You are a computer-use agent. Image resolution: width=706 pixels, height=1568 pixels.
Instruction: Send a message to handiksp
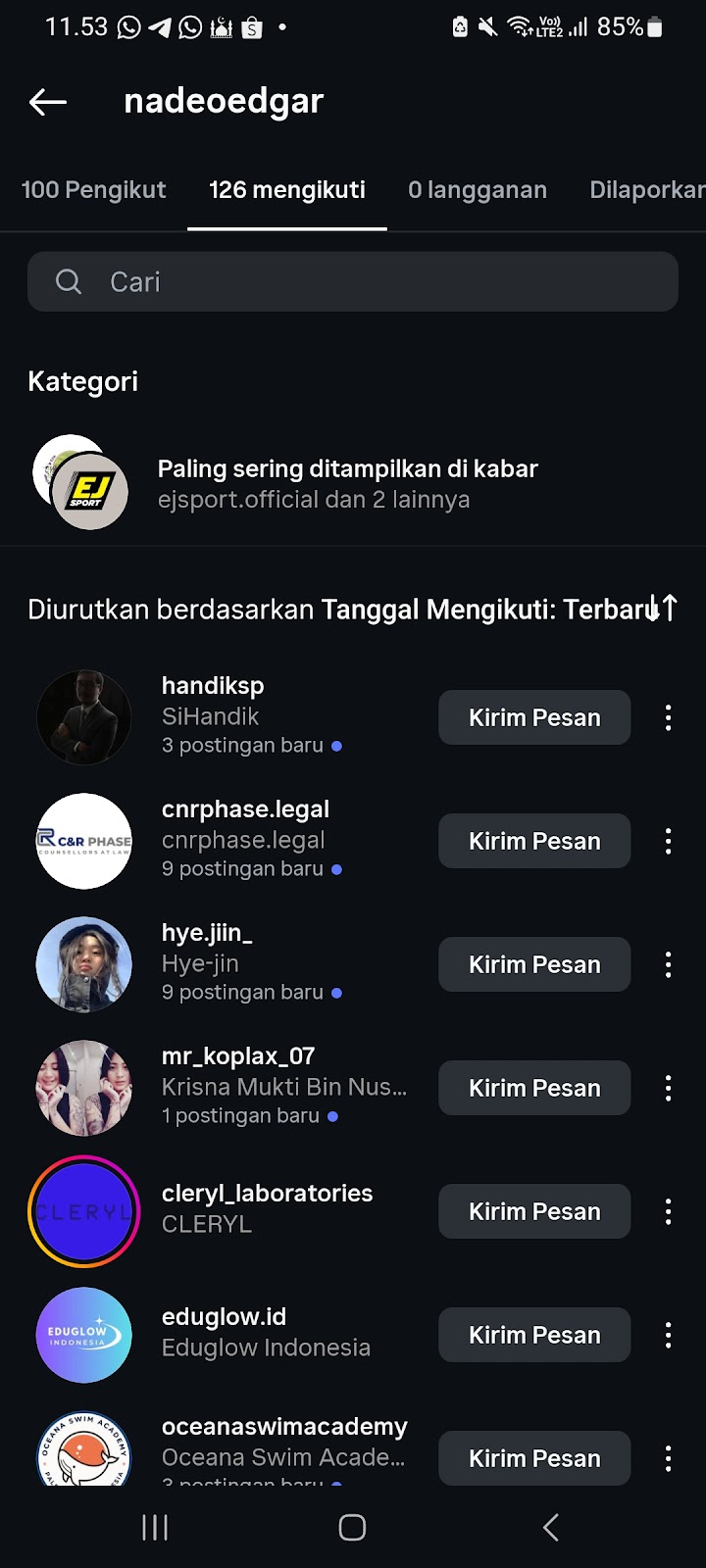(533, 717)
